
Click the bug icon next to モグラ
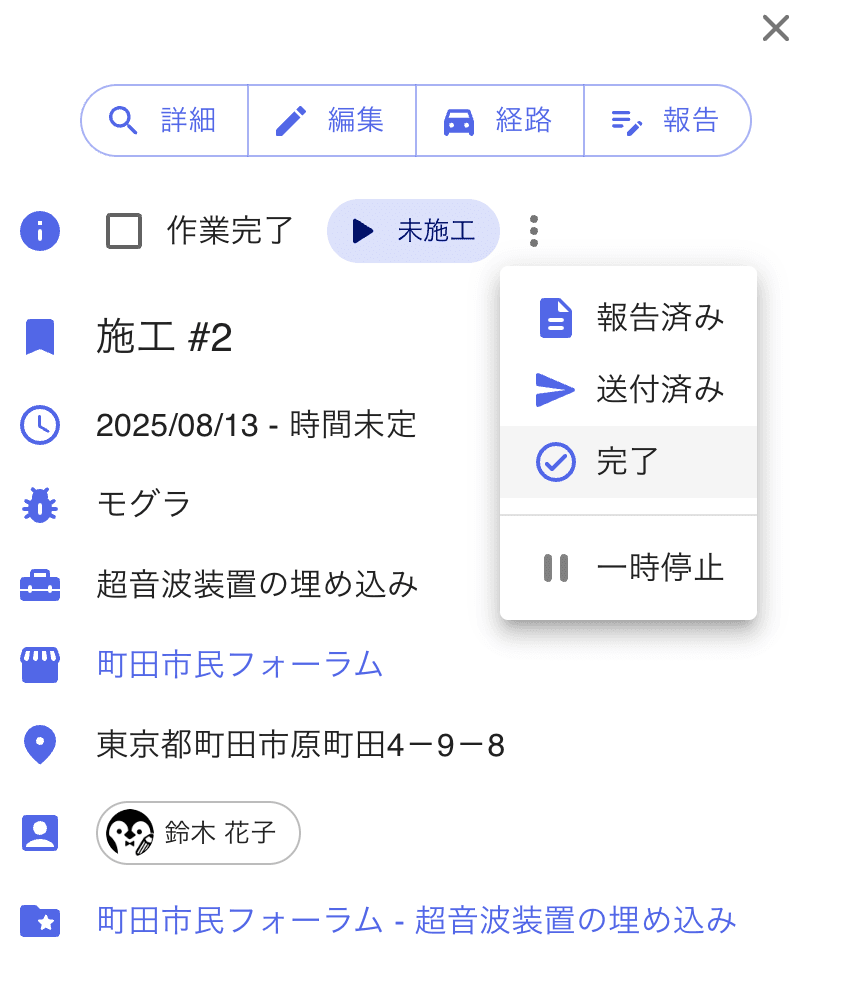pyautogui.click(x=39, y=504)
